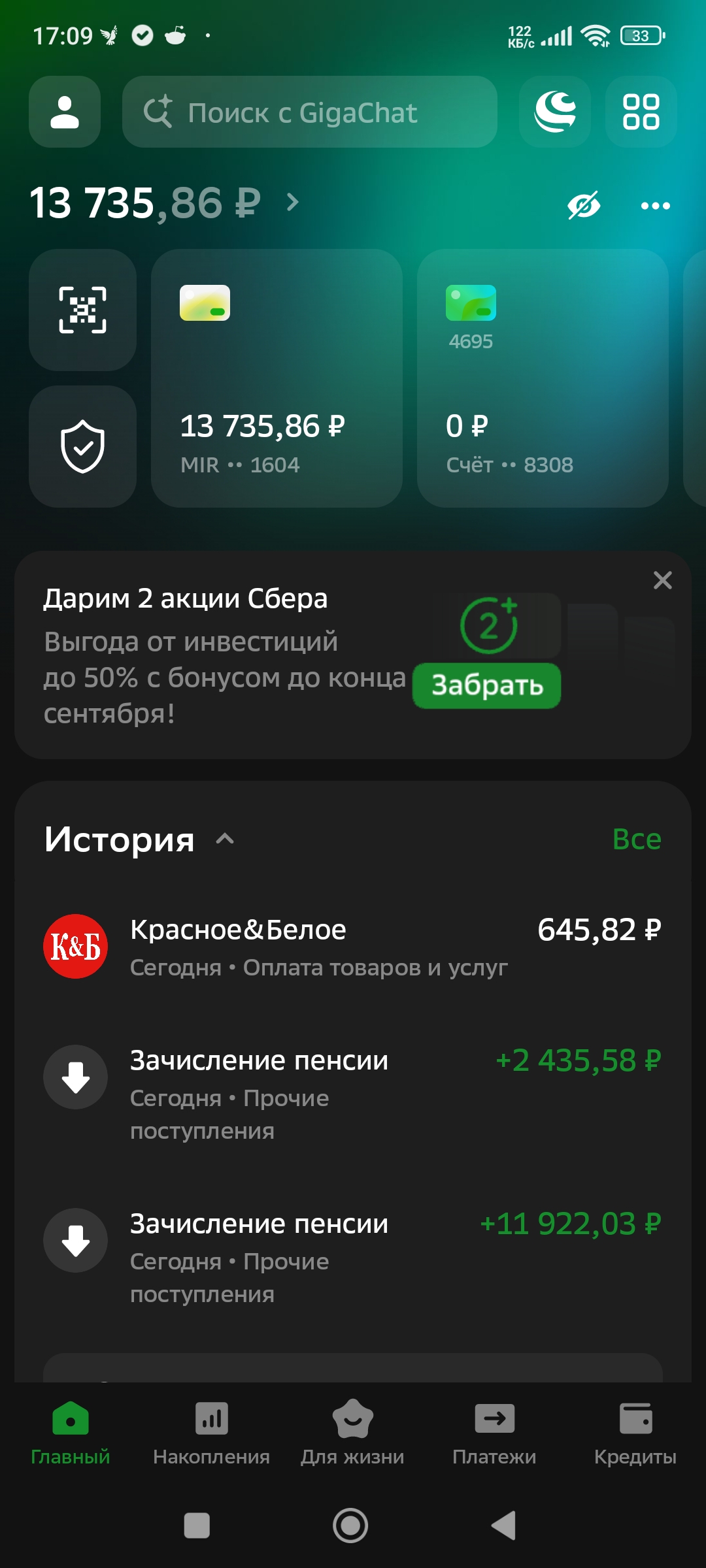Open the Красное&Белое transaction
Viewport: 706px width, 1568px height.
pos(353,946)
